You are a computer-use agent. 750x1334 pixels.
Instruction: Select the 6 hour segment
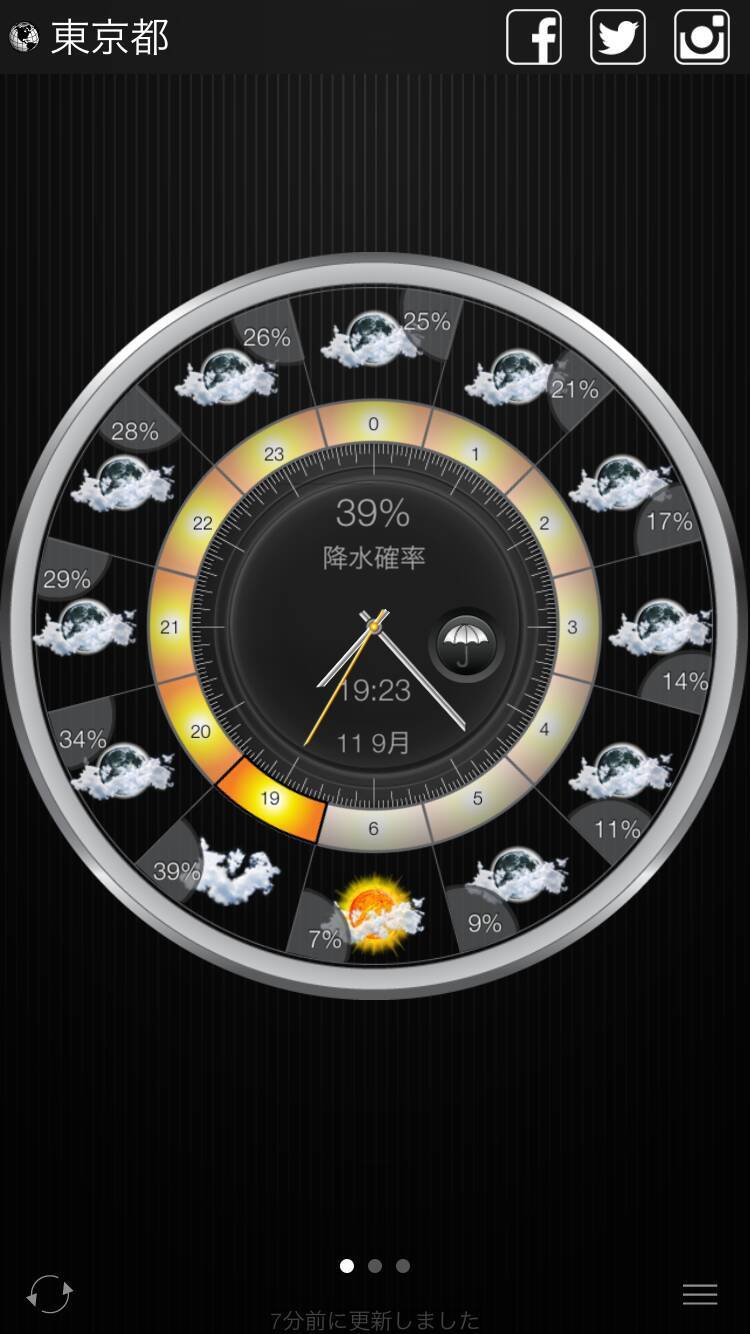373,828
